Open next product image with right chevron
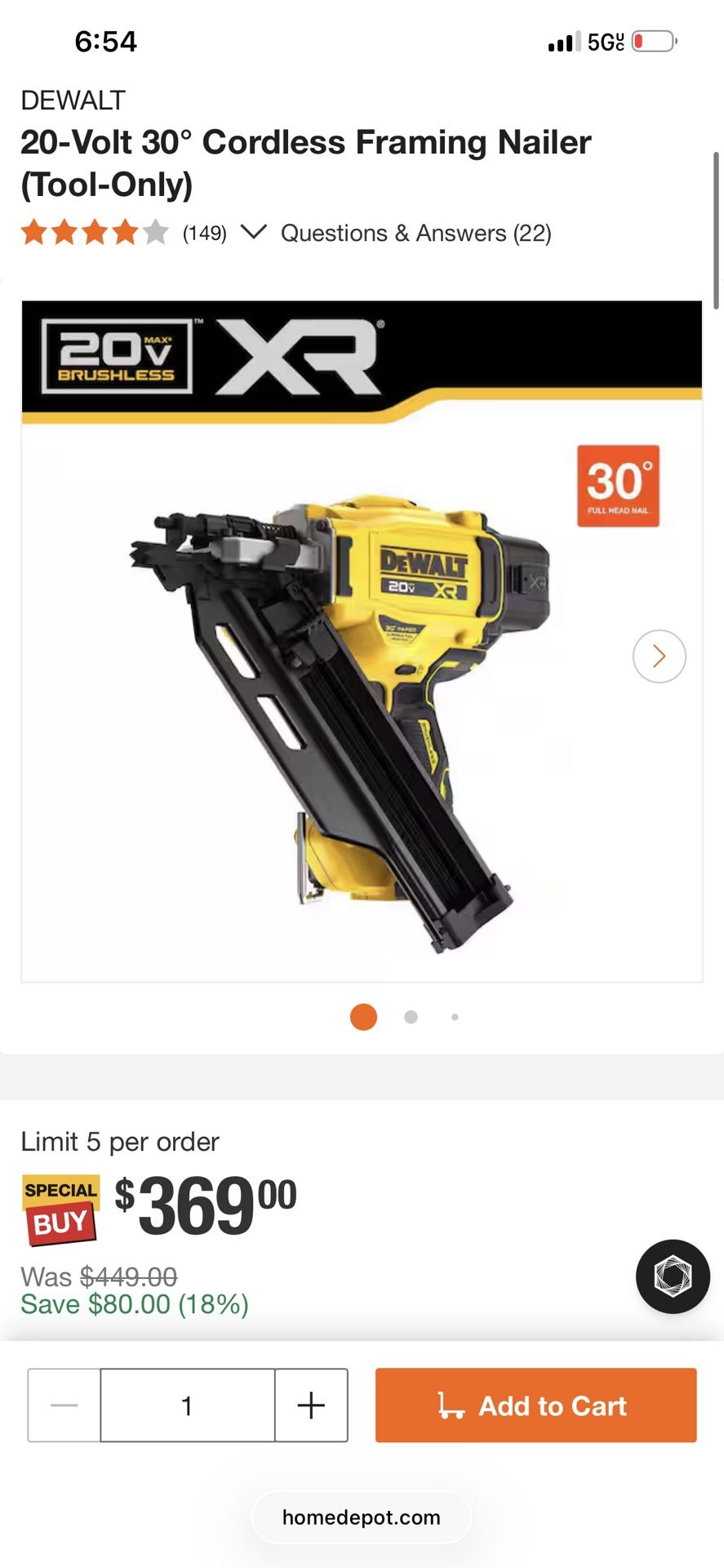724x1568 pixels. pyautogui.click(x=659, y=656)
